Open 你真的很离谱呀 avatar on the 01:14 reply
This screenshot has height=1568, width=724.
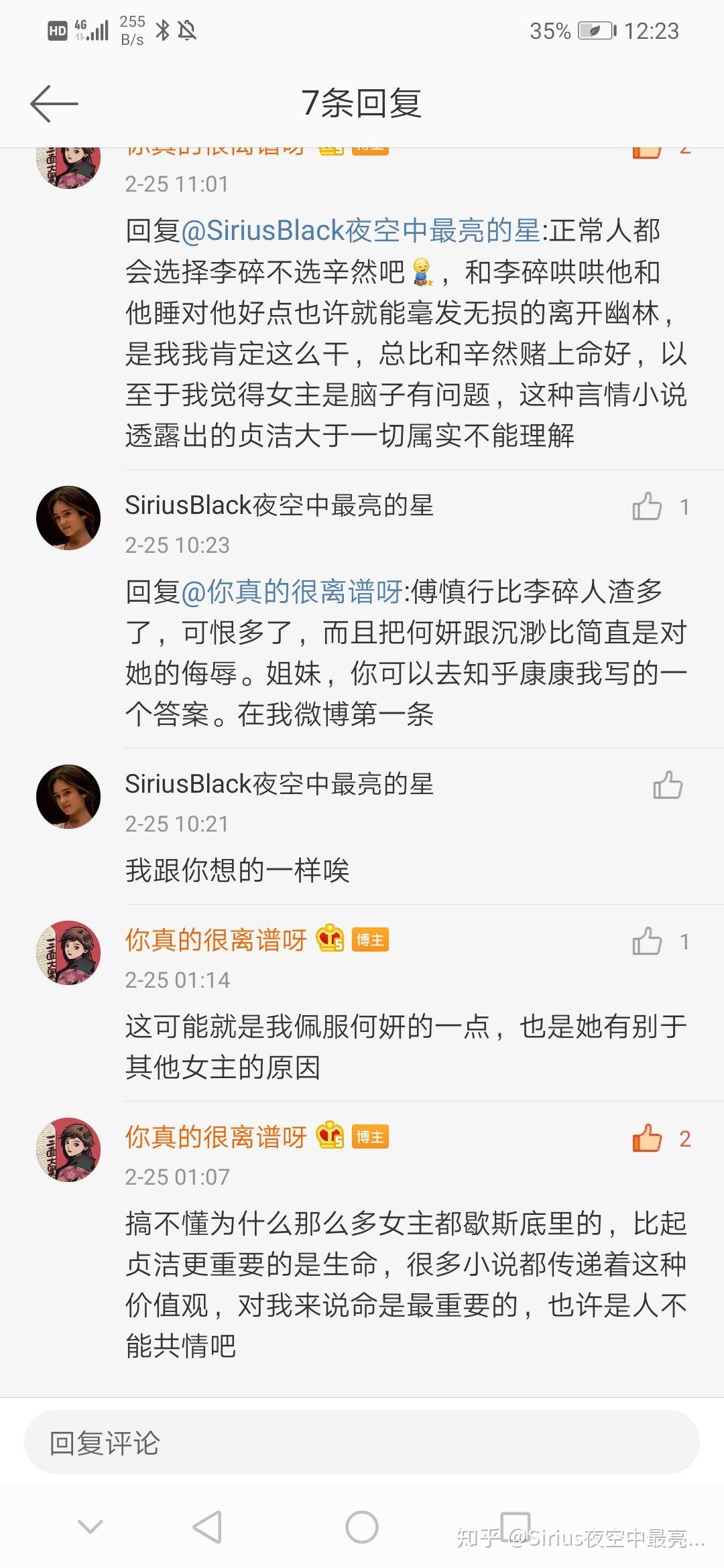[x=68, y=952]
